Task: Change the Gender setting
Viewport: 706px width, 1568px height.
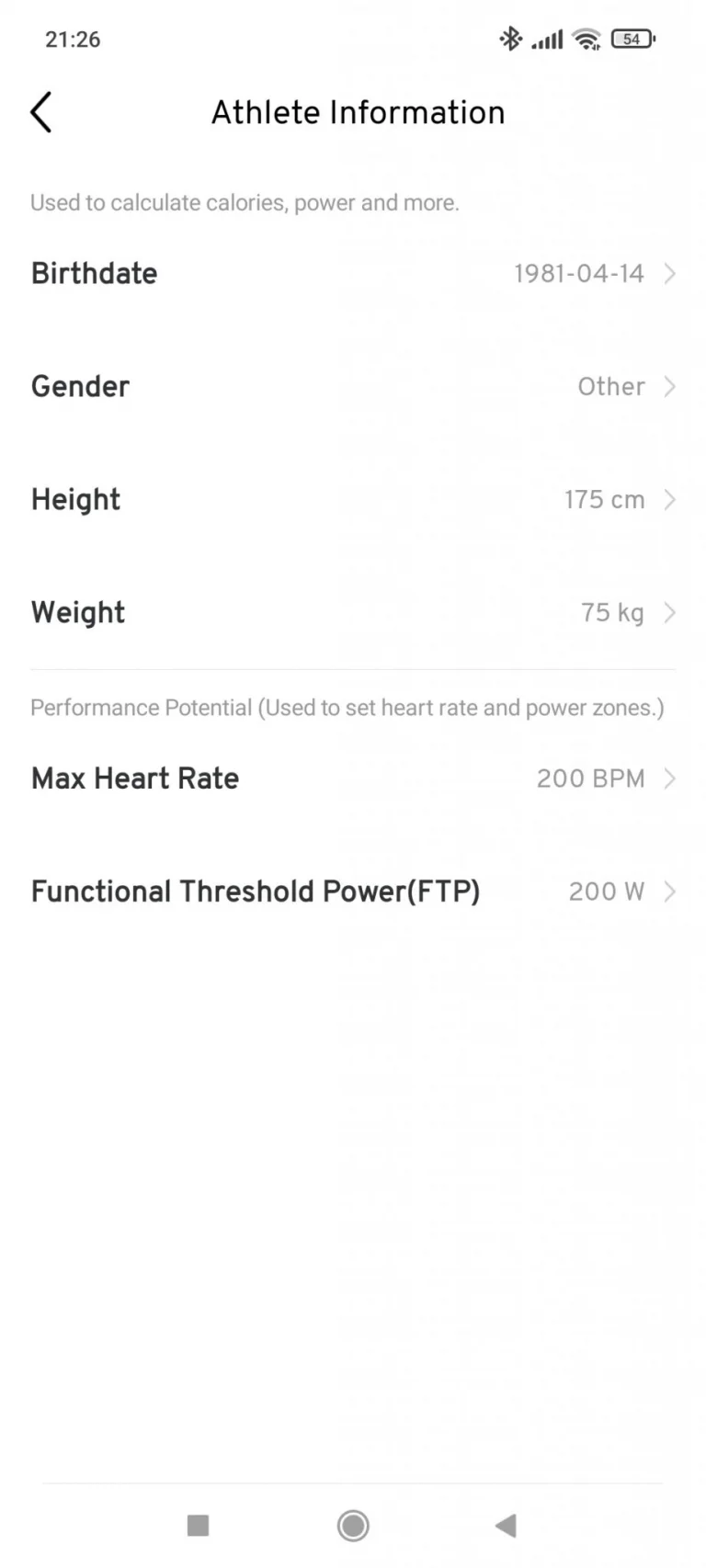Action: pos(353,387)
